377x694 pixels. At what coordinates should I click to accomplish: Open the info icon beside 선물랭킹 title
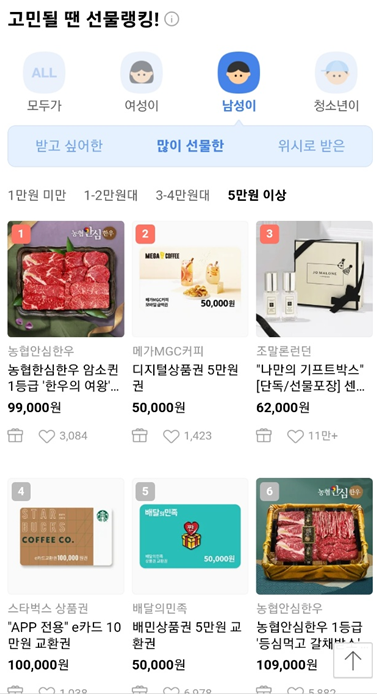pyautogui.click(x=172, y=19)
